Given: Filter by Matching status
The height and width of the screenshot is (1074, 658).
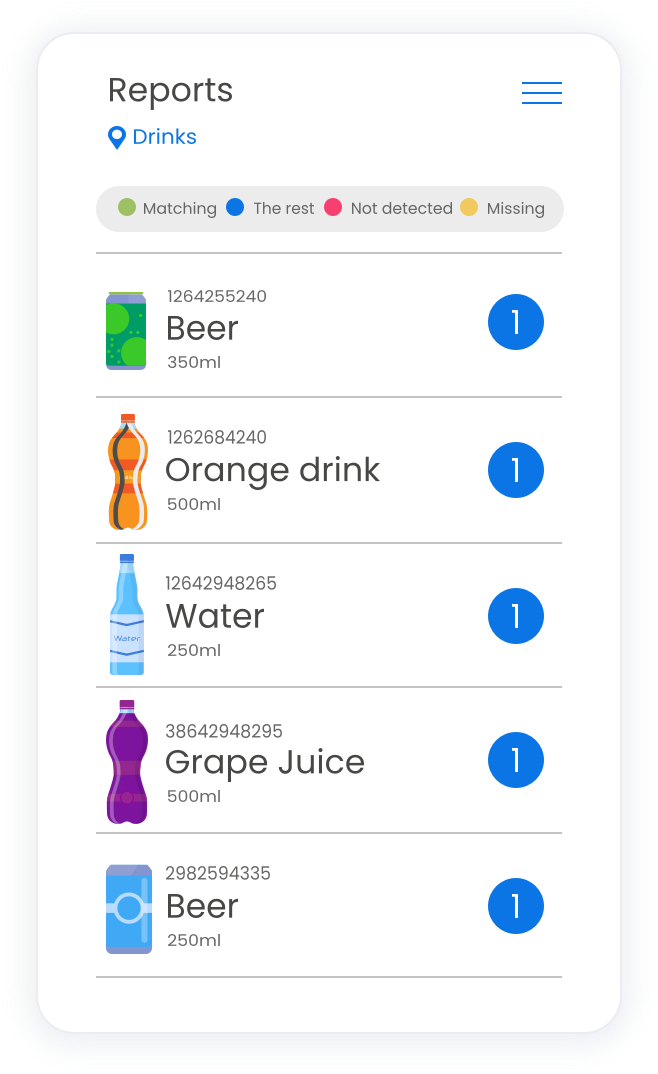Looking at the screenshot, I should [x=167, y=208].
